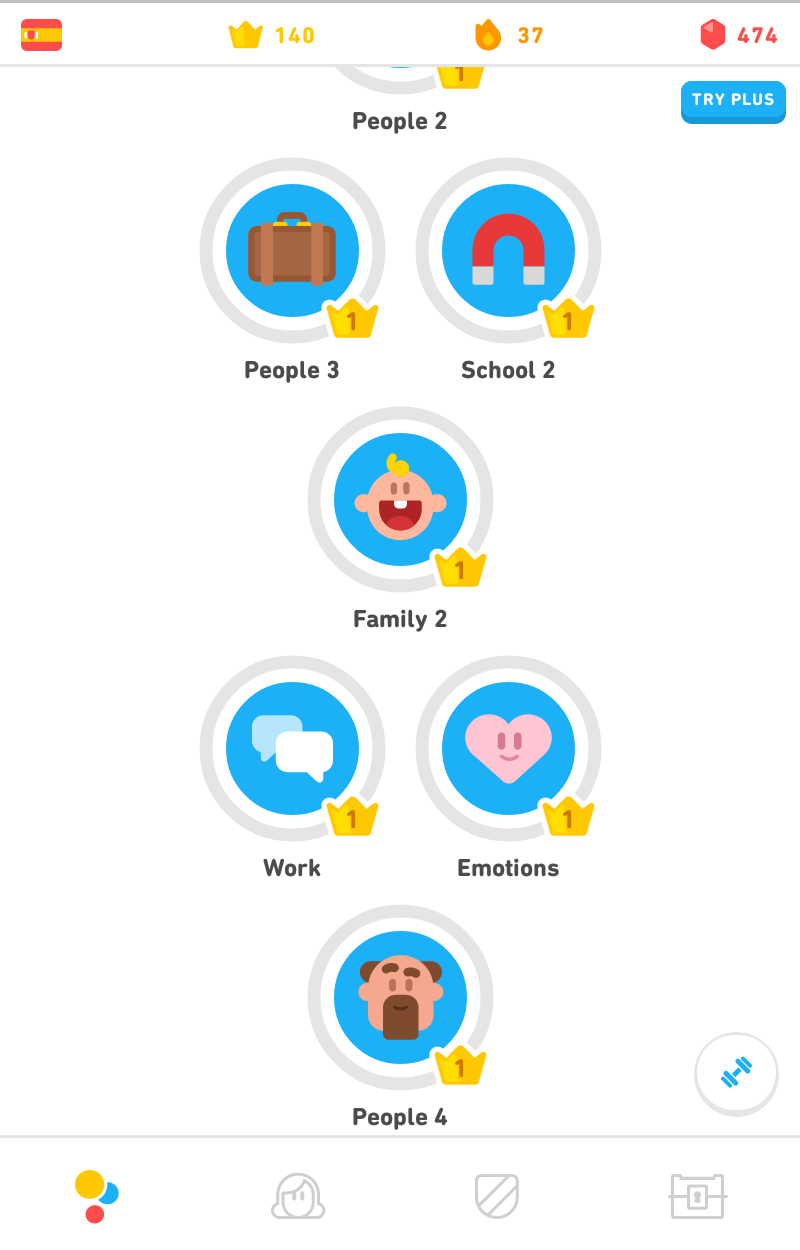Viewport: 800px width, 1250px height.
Task: Select the Family 2 baby skill
Action: 400,500
